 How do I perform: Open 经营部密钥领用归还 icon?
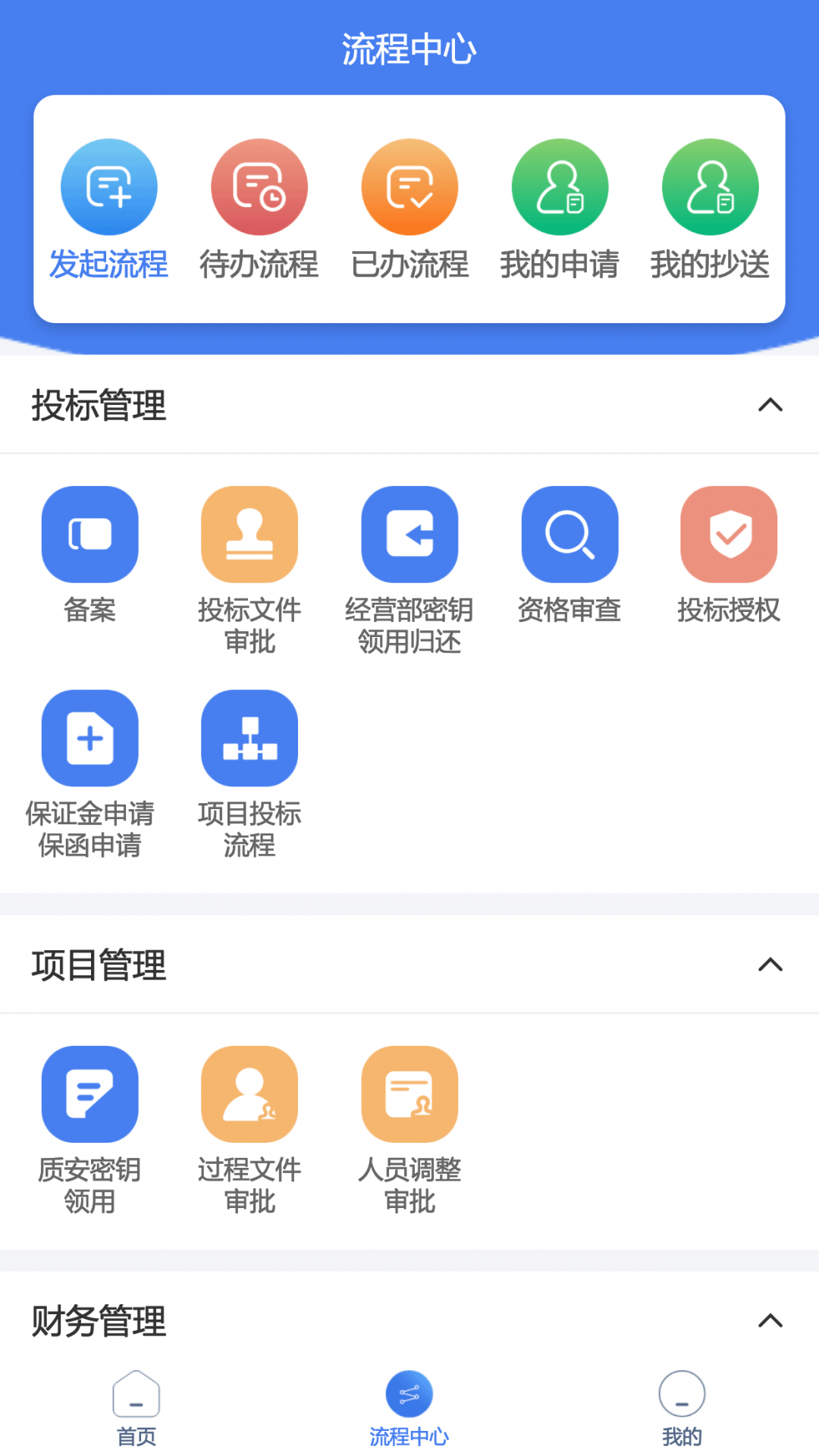tap(409, 533)
